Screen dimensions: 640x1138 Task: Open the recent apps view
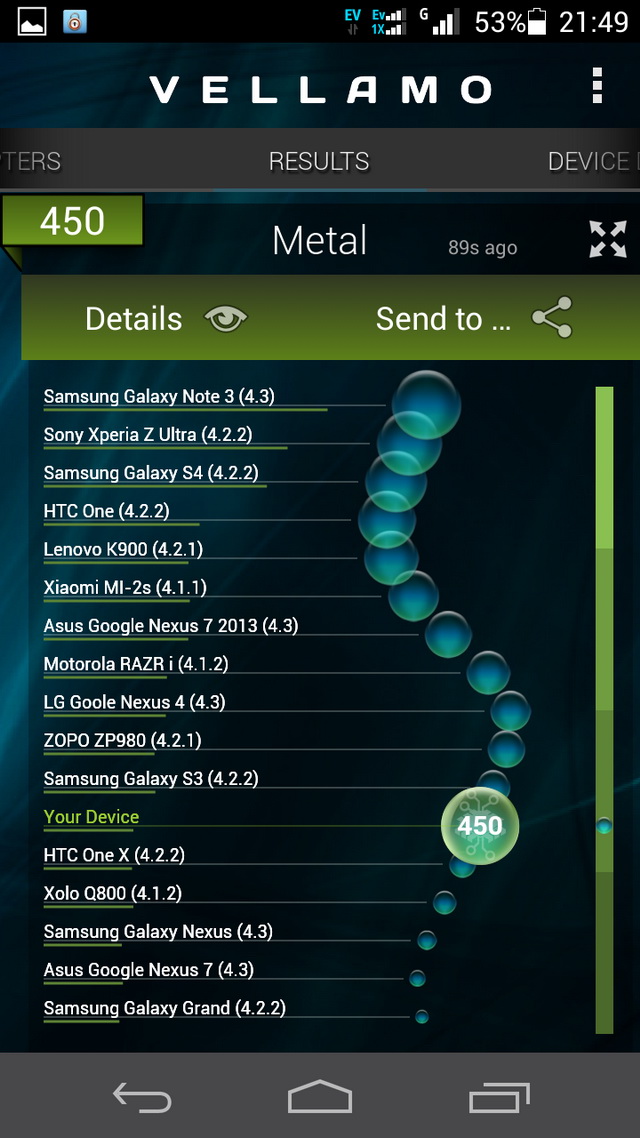[499, 1097]
